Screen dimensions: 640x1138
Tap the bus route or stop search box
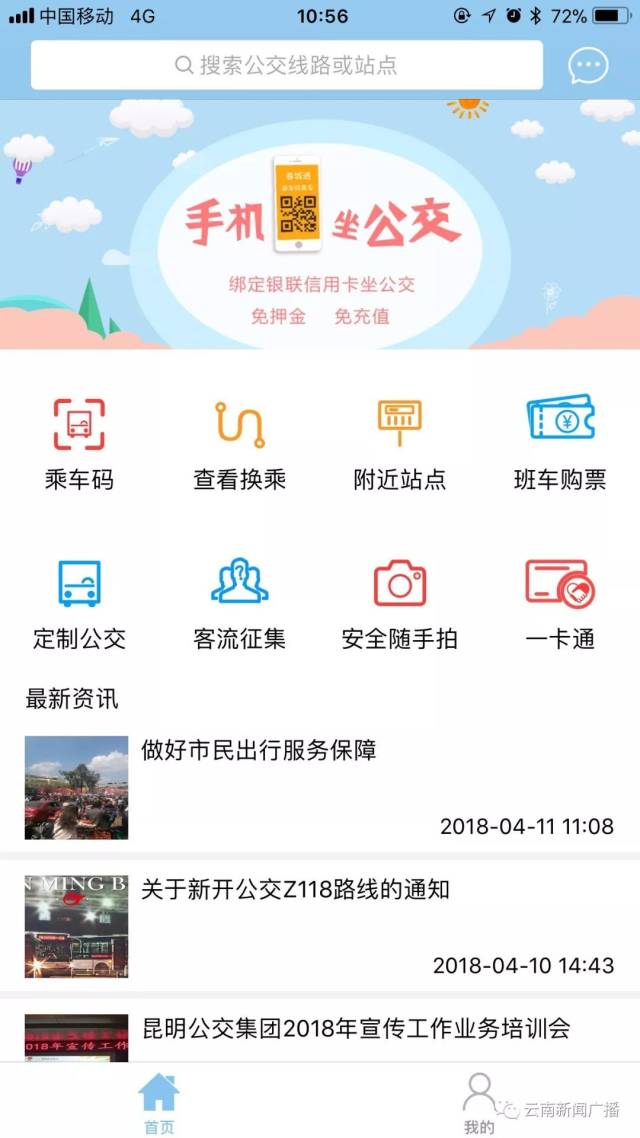point(287,66)
